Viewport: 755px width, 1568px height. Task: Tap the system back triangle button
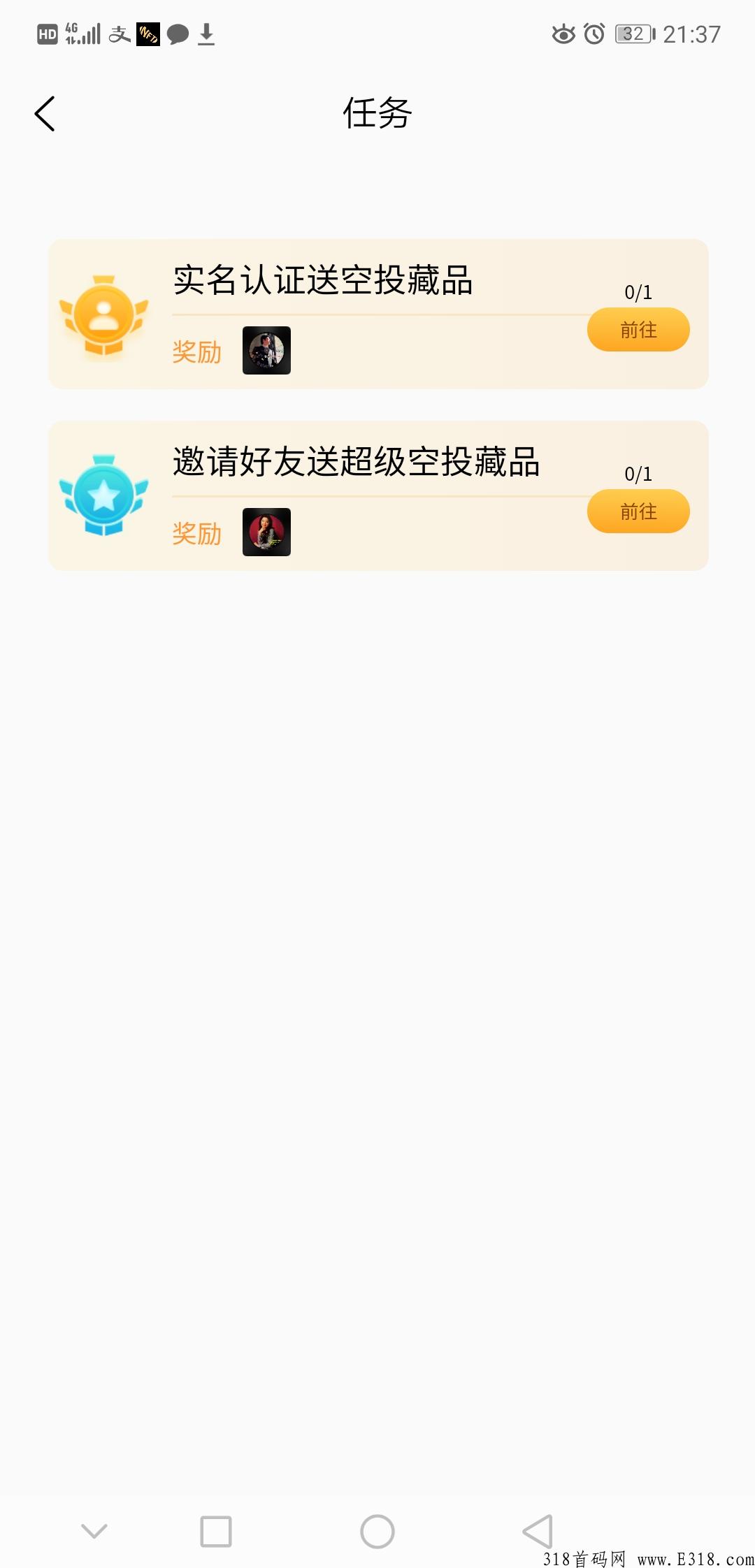[x=538, y=1532]
